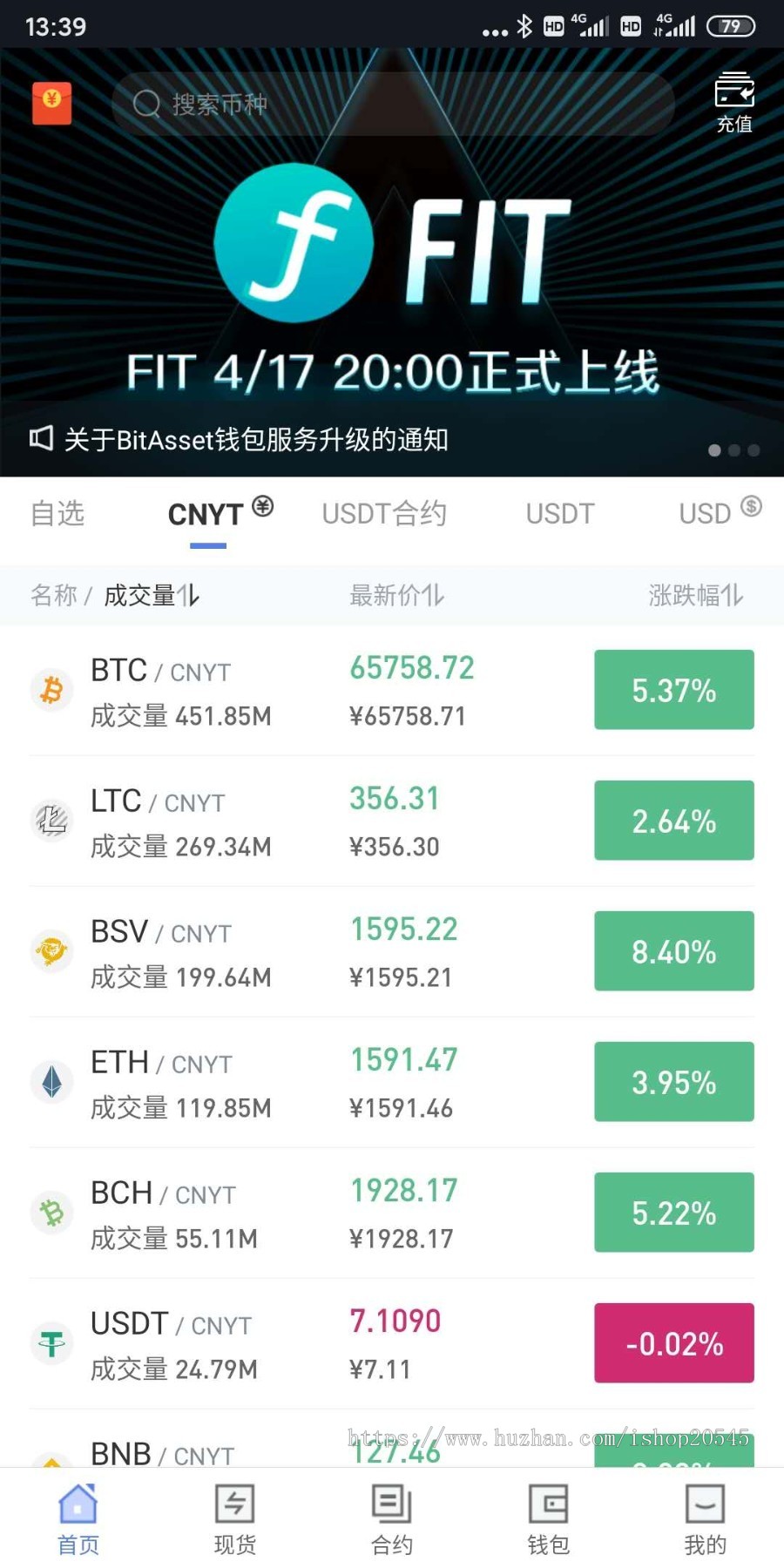
Task: Tap the BSV 8.40% change button
Action: pyautogui.click(x=673, y=951)
